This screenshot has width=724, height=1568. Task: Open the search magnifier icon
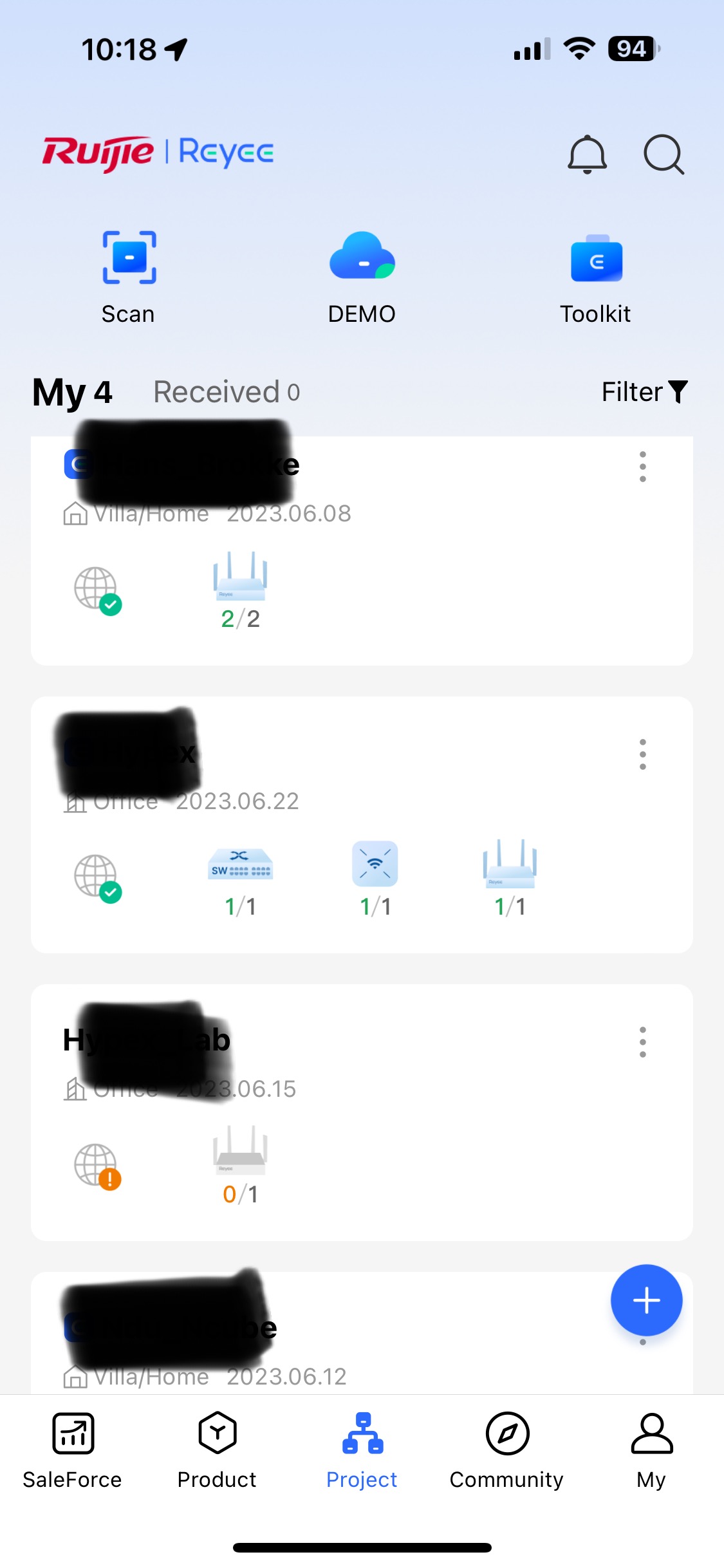tap(663, 154)
